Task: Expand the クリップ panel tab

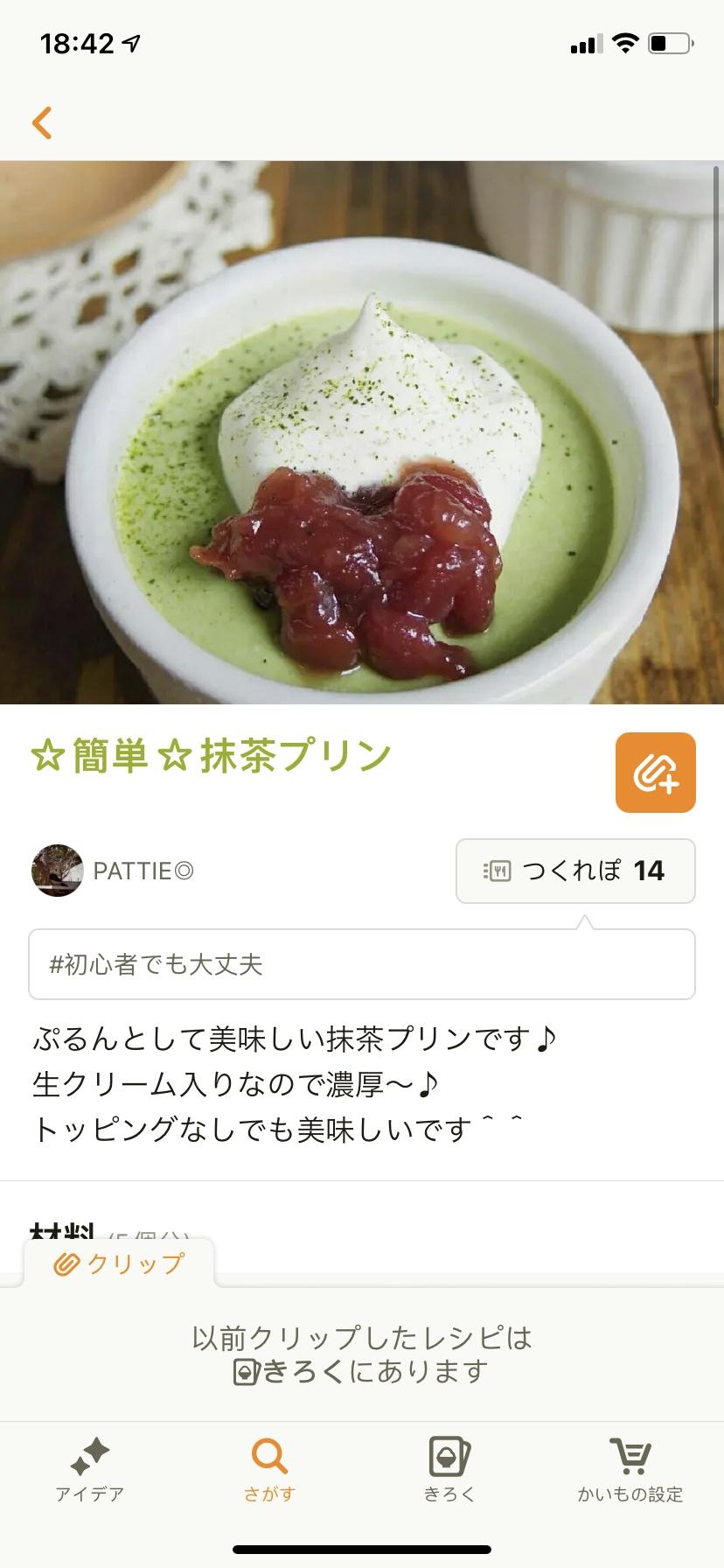Action: pyautogui.click(x=120, y=1263)
